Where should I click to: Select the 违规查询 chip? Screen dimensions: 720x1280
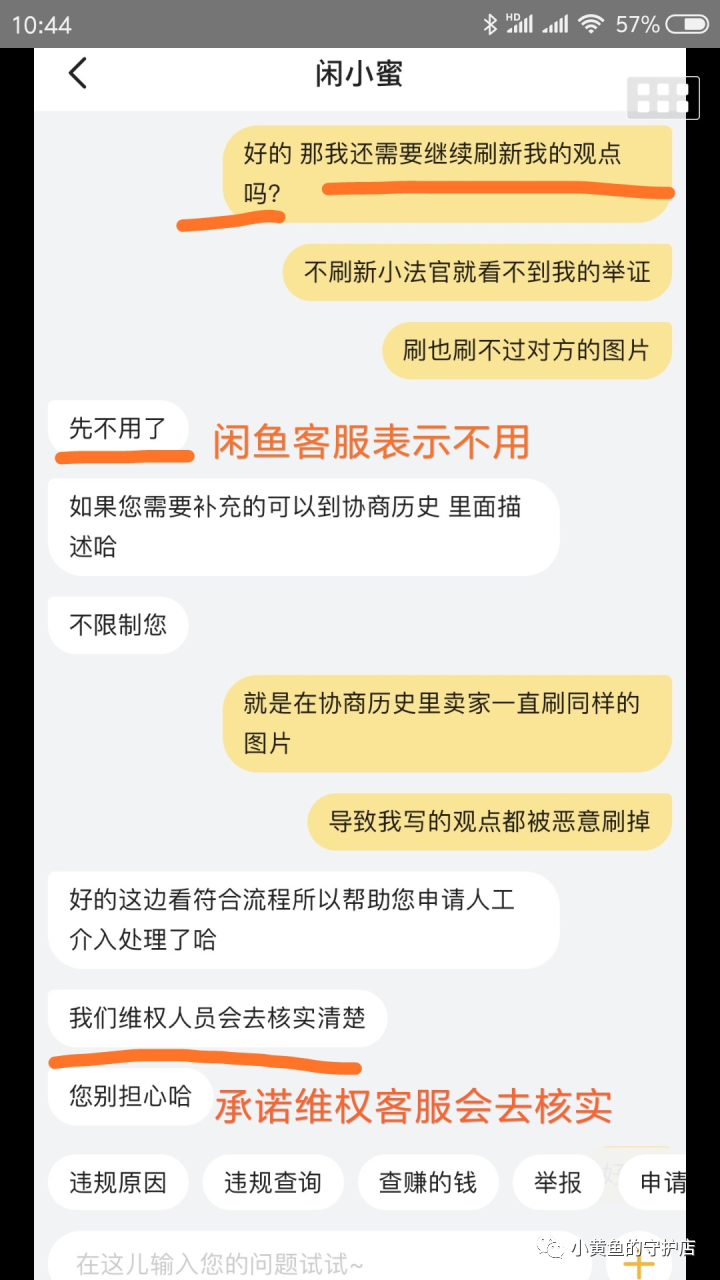tap(273, 1183)
